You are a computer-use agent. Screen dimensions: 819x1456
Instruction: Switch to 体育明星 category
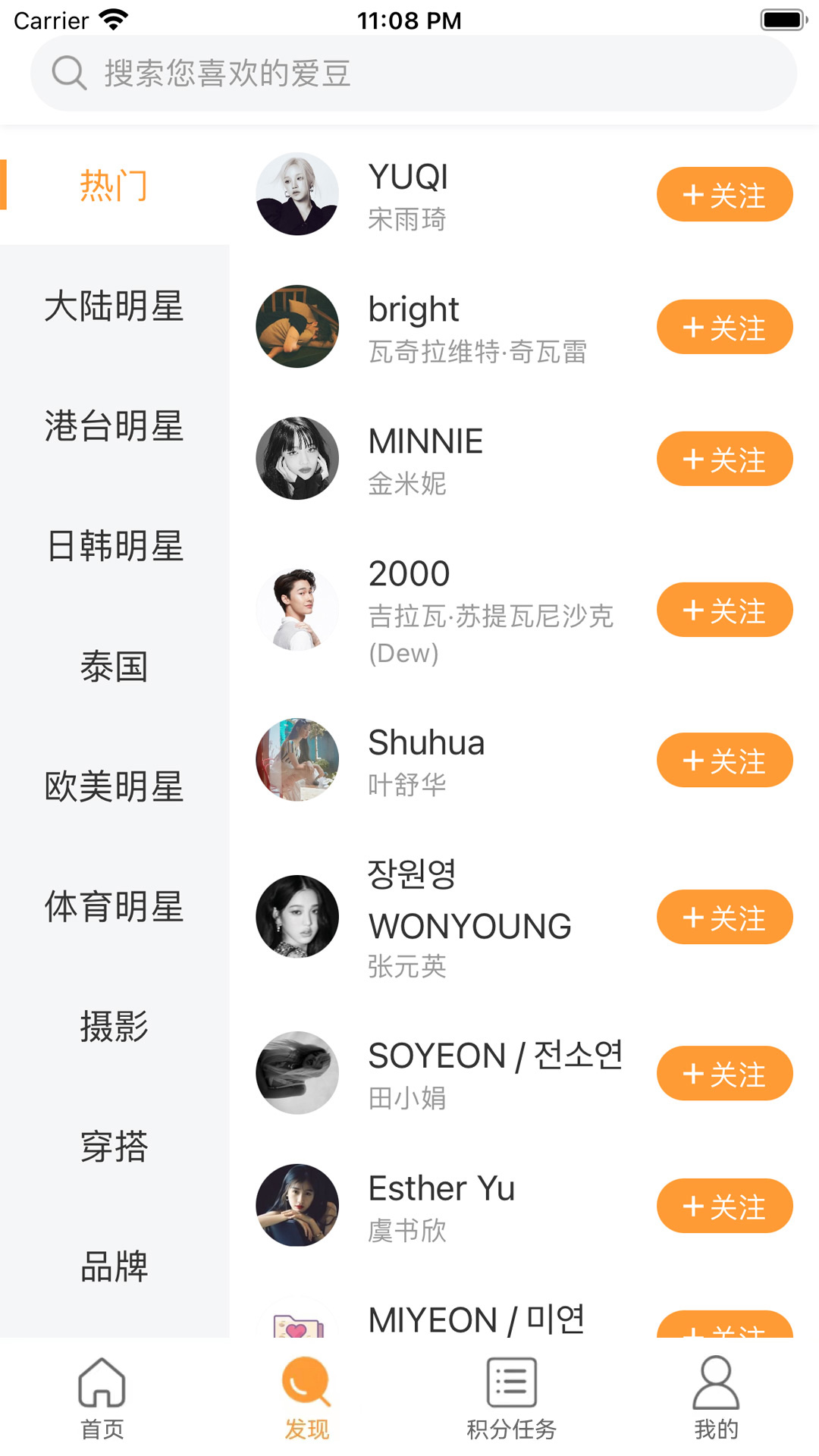[x=115, y=906]
